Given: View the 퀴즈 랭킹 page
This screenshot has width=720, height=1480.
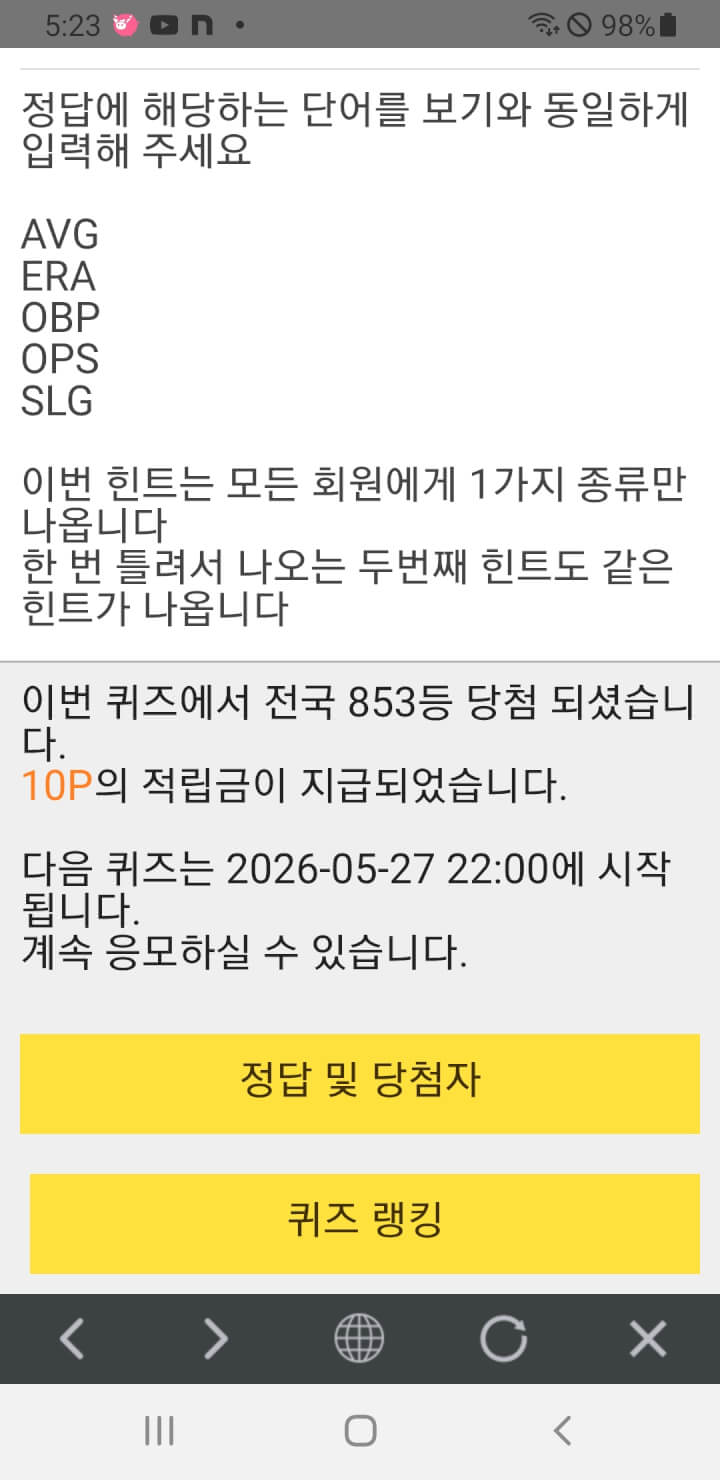Looking at the screenshot, I should coord(365,1223).
